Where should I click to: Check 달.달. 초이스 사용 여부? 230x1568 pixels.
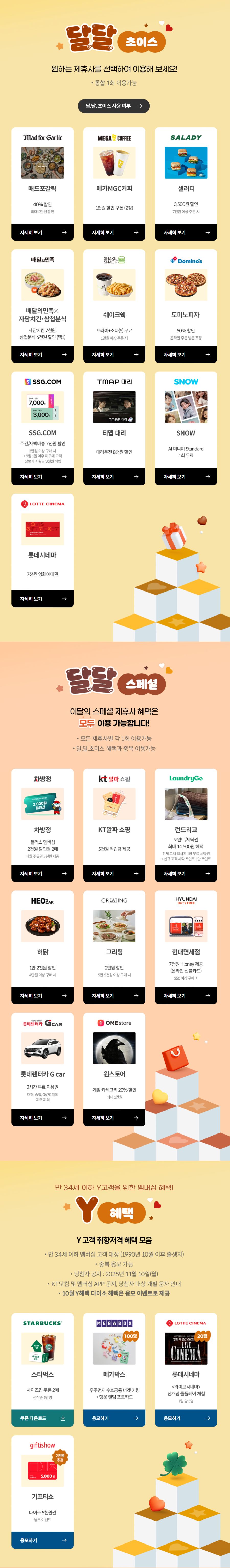114,106
